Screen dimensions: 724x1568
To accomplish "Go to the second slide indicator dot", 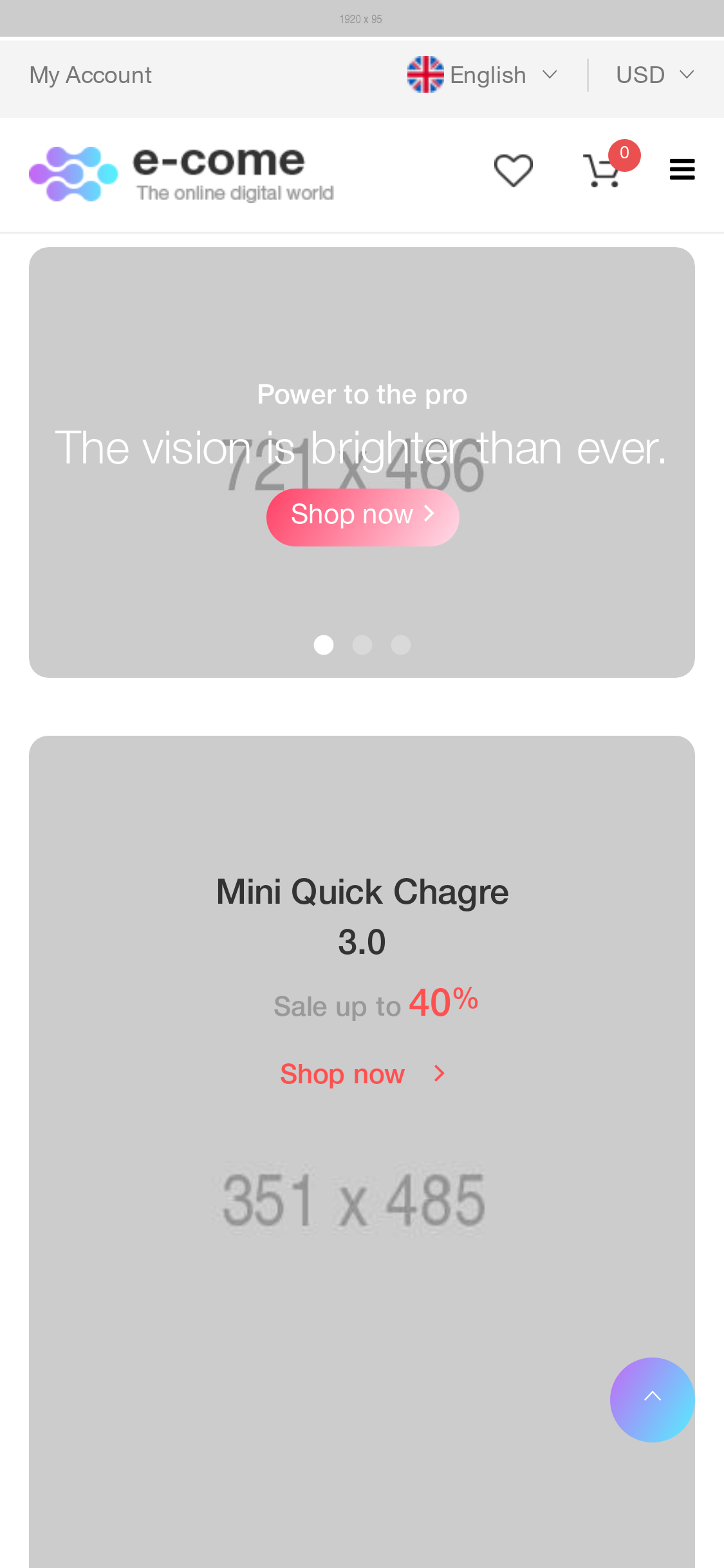I will [362, 645].
